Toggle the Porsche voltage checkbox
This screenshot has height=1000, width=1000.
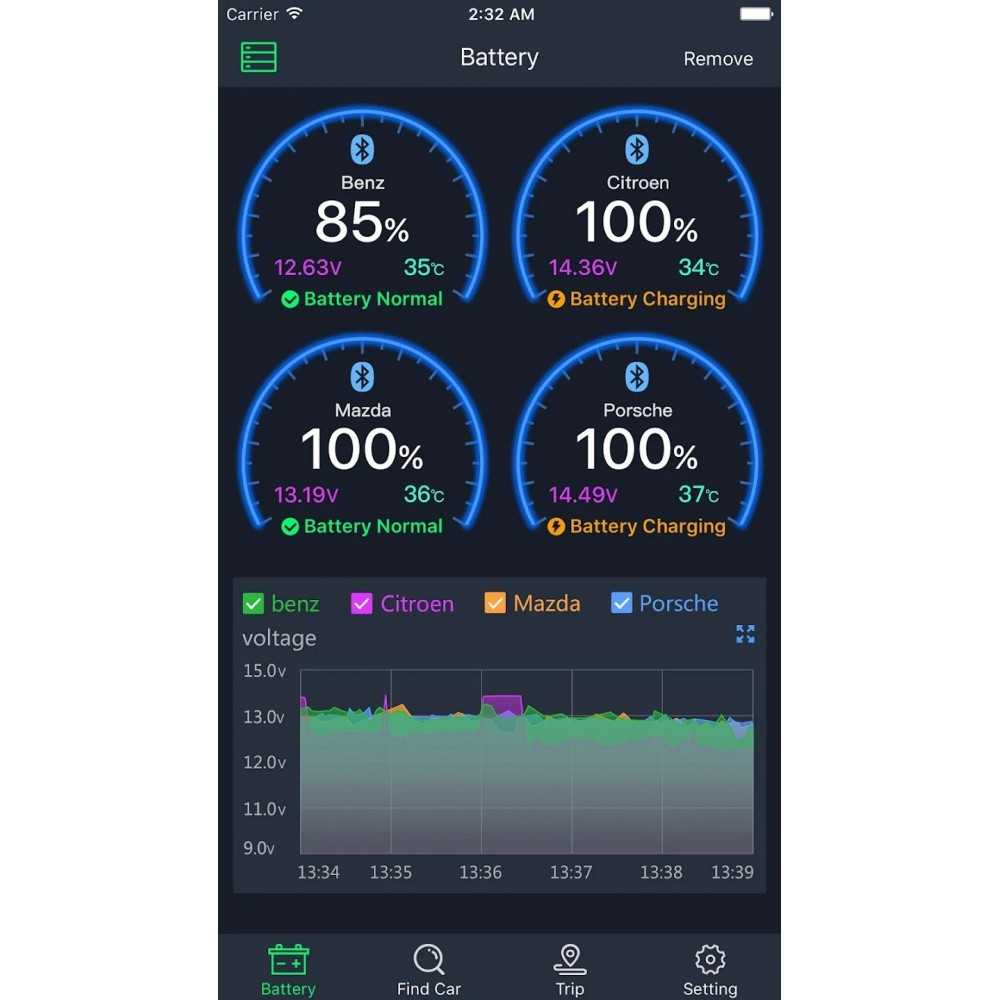pos(621,603)
